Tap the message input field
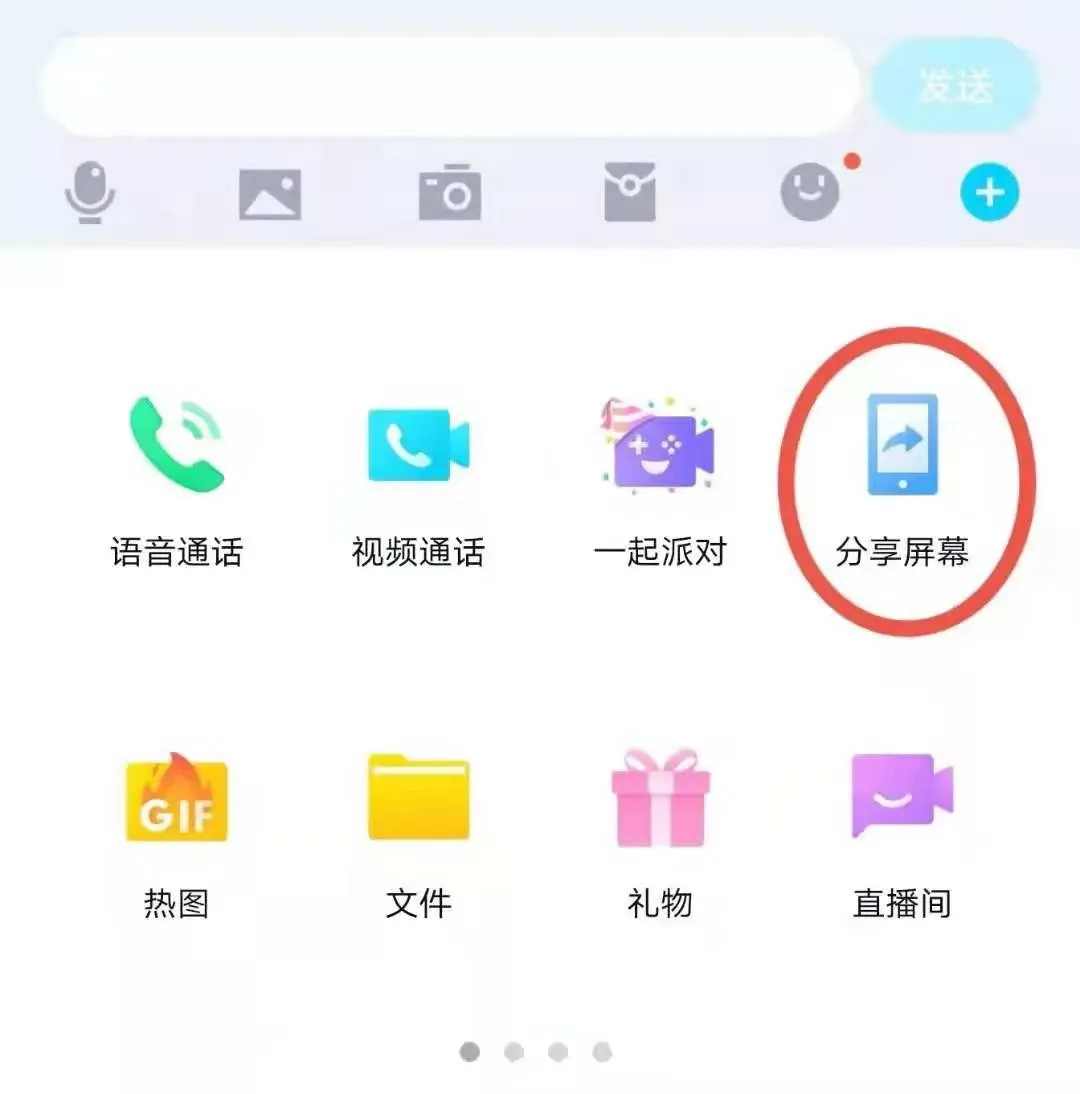 point(450,87)
